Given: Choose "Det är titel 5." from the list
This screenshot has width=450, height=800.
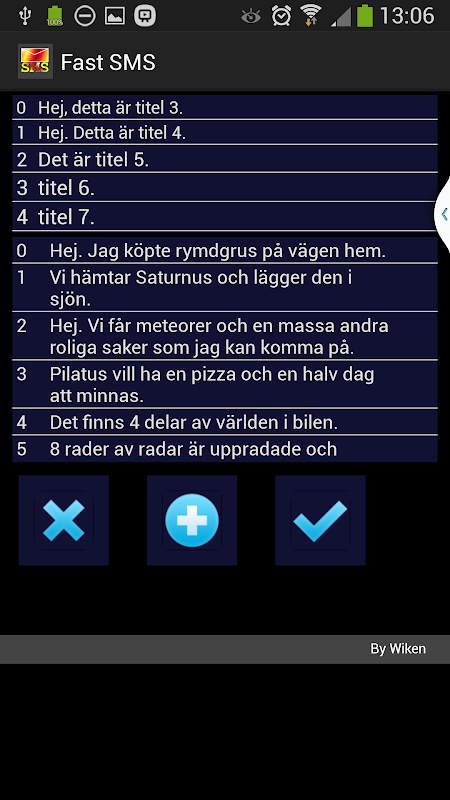Looking at the screenshot, I should click(225, 159).
